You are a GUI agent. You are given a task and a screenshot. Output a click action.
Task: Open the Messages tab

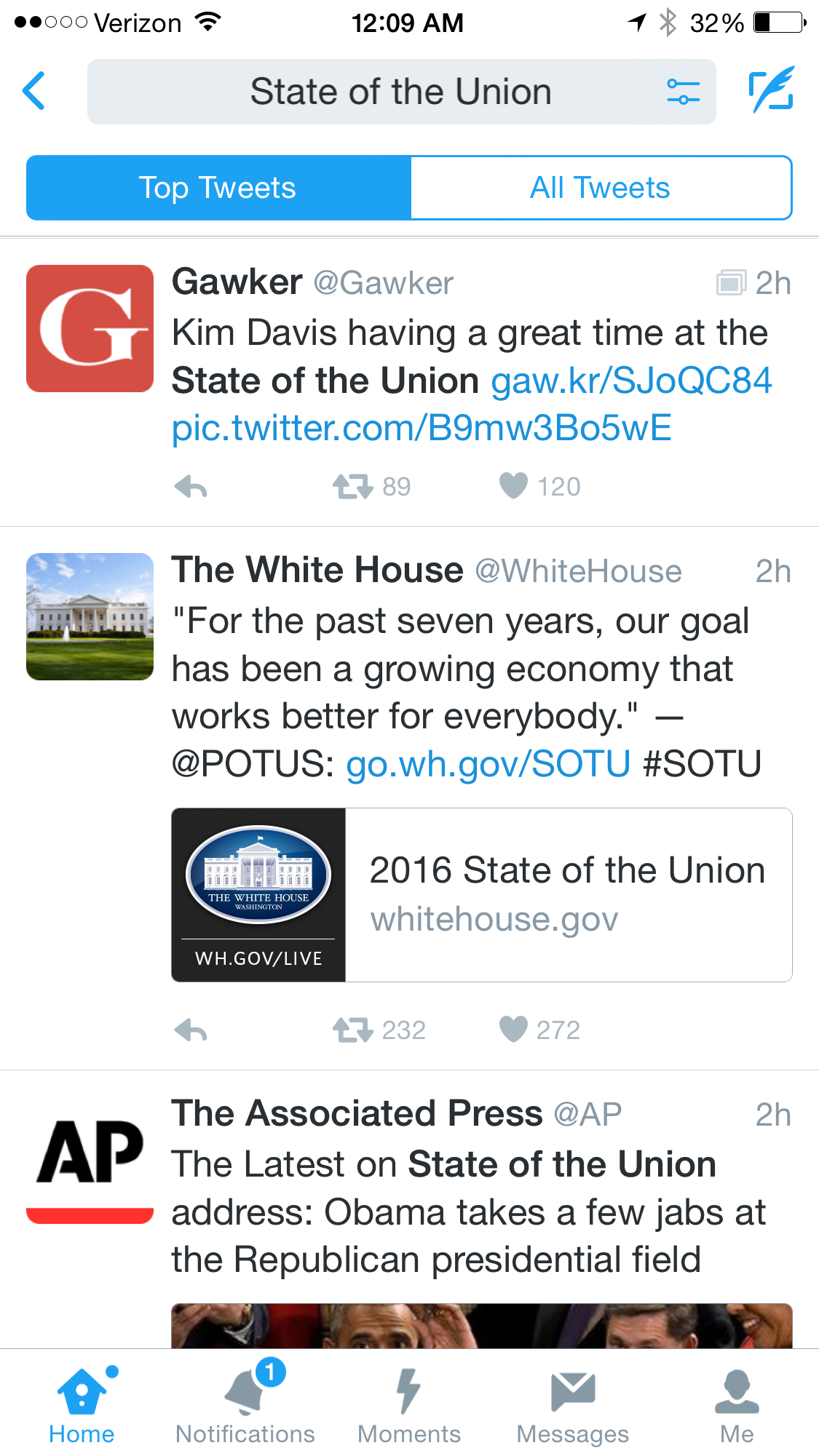tap(573, 1404)
